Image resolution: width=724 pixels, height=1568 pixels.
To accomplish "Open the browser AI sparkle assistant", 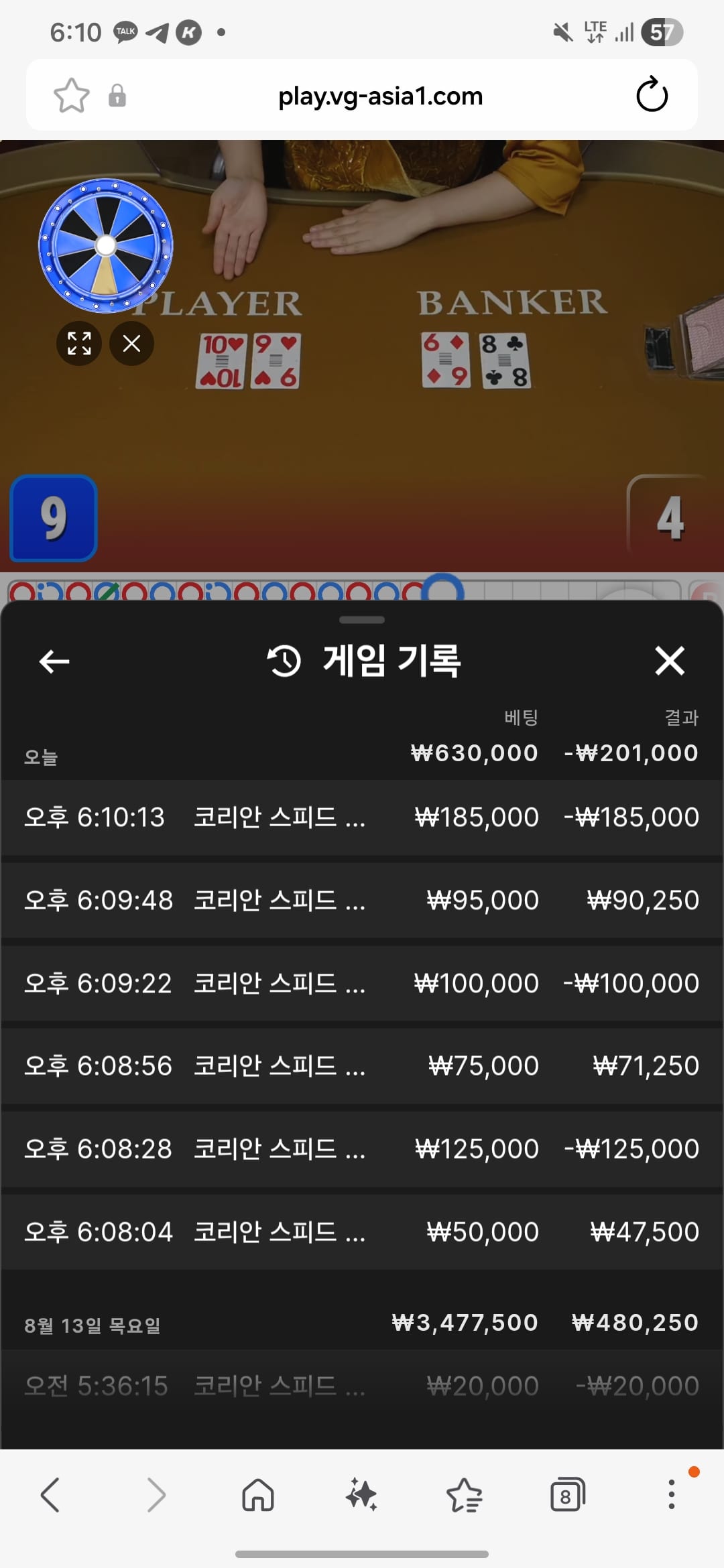I will tap(361, 1494).
